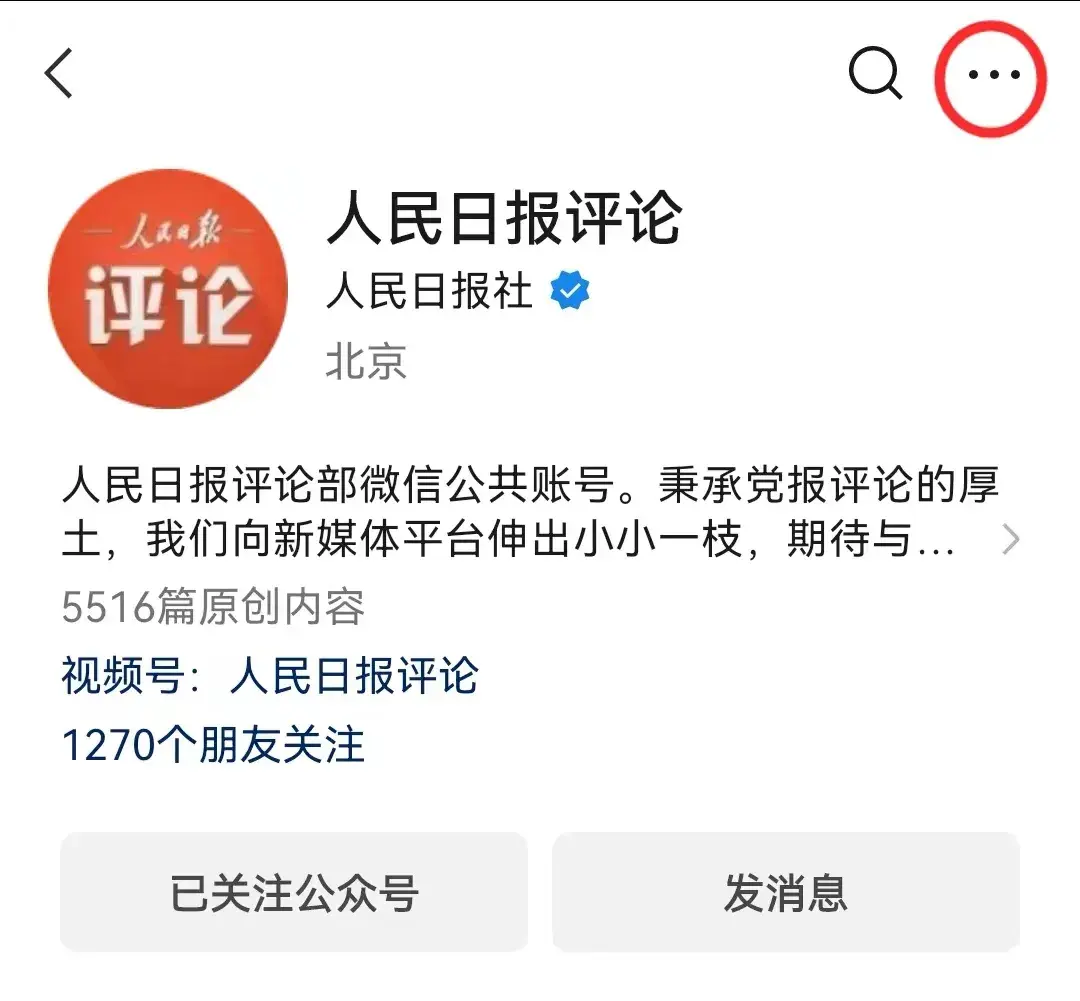Tap the 人民日报评论 profile avatar
The image size is (1080, 1001).
[x=167, y=288]
